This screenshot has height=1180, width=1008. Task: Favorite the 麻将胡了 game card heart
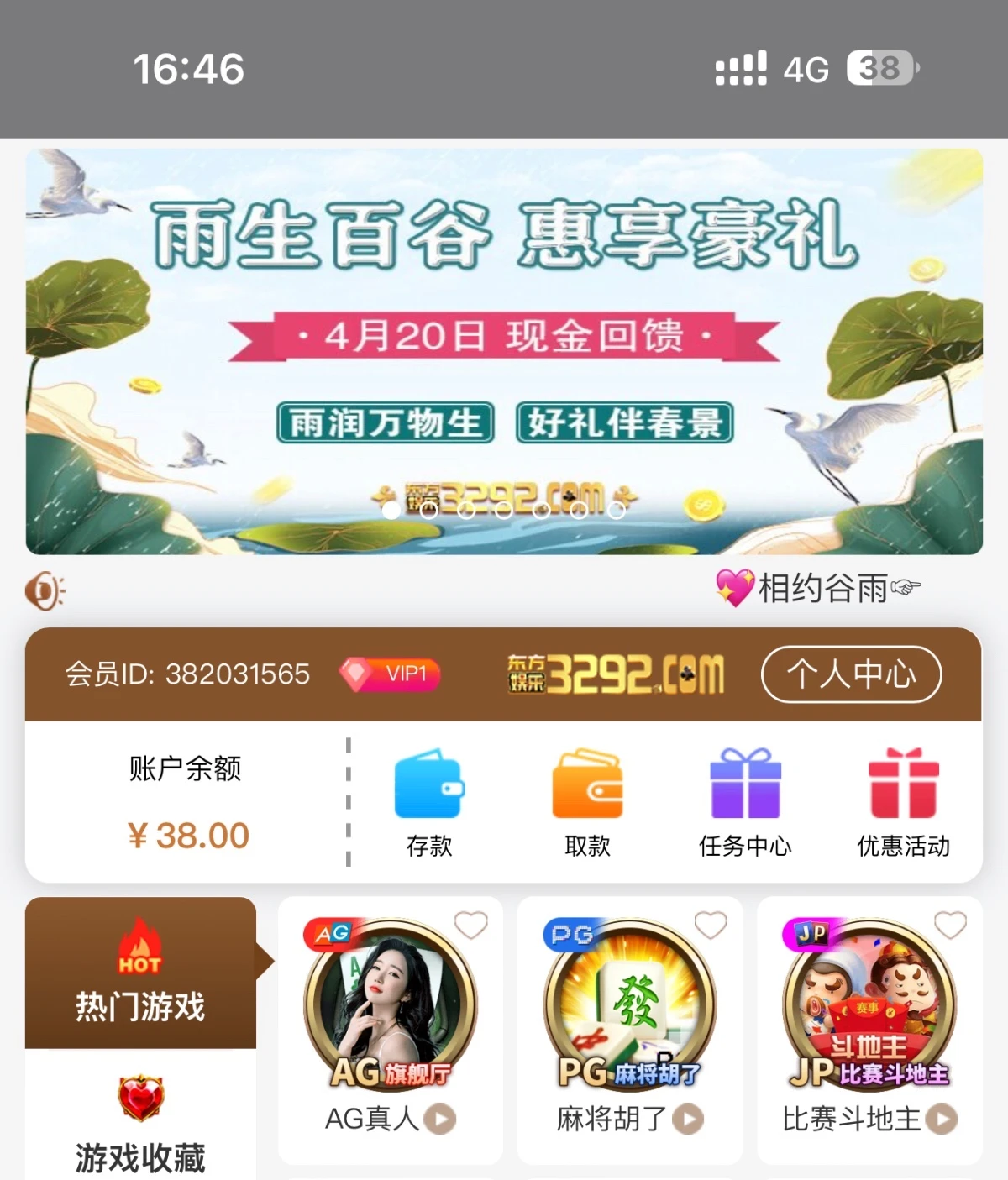710,925
